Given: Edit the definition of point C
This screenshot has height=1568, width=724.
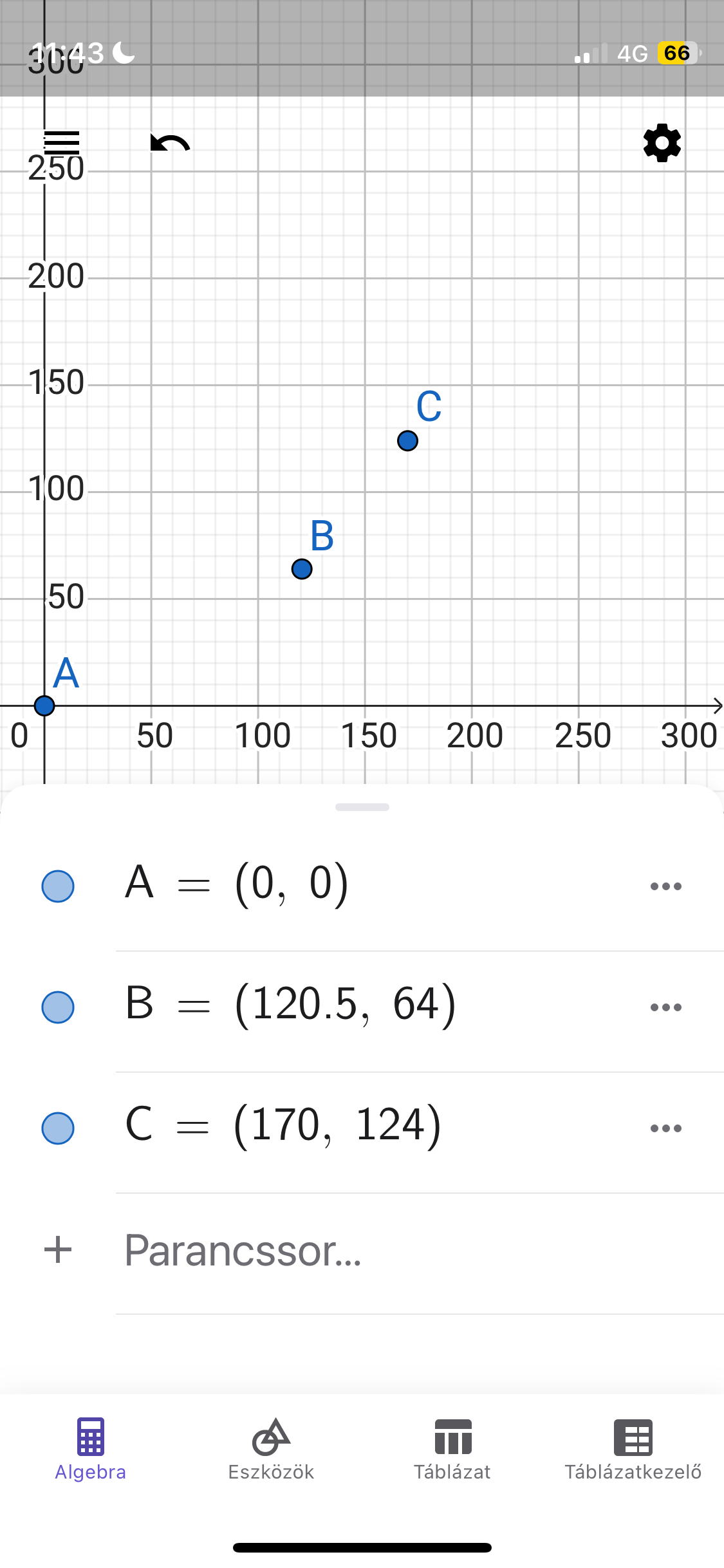Looking at the screenshot, I should click(x=284, y=1126).
